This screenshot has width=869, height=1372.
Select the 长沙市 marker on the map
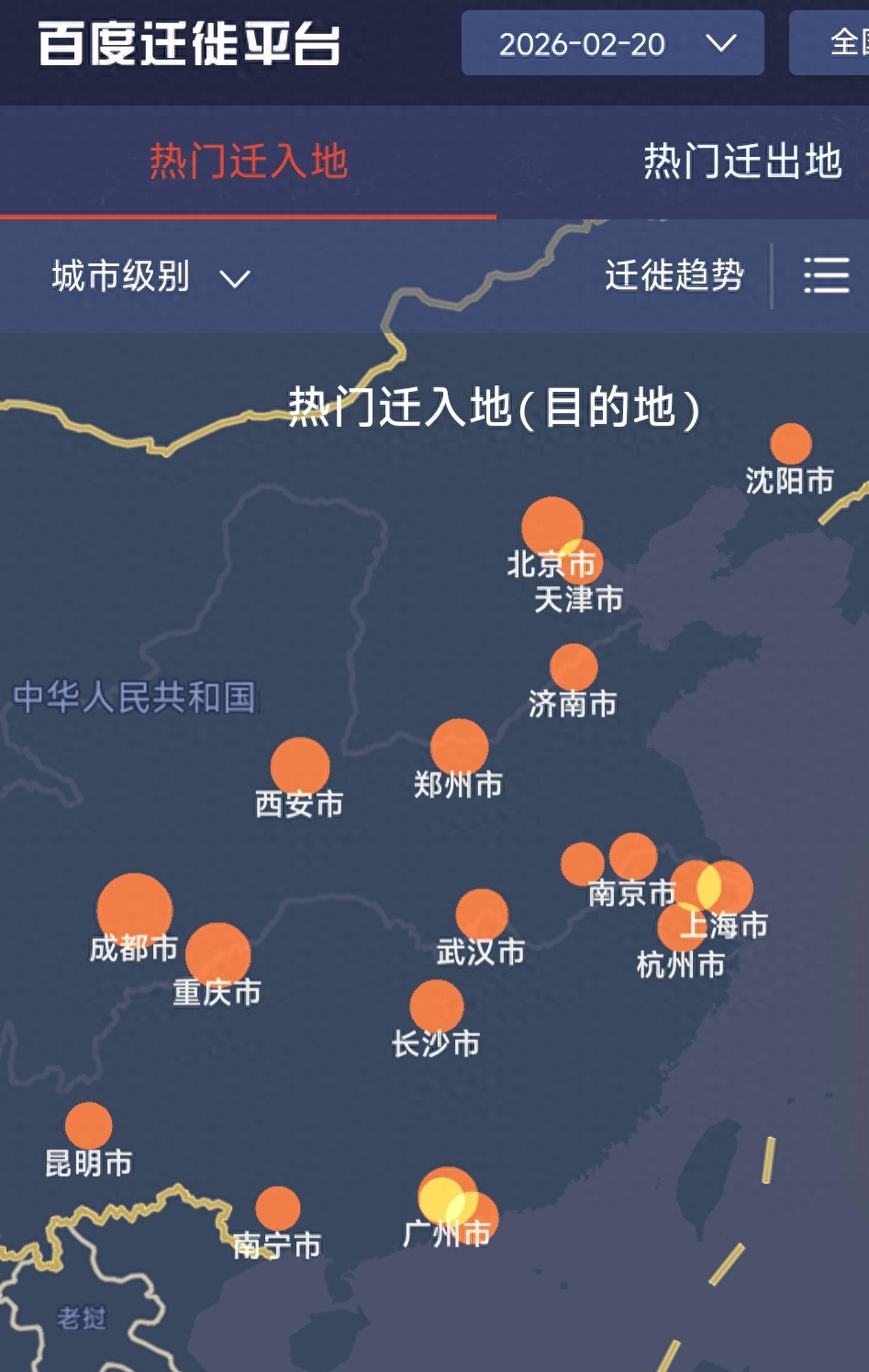[437, 1006]
